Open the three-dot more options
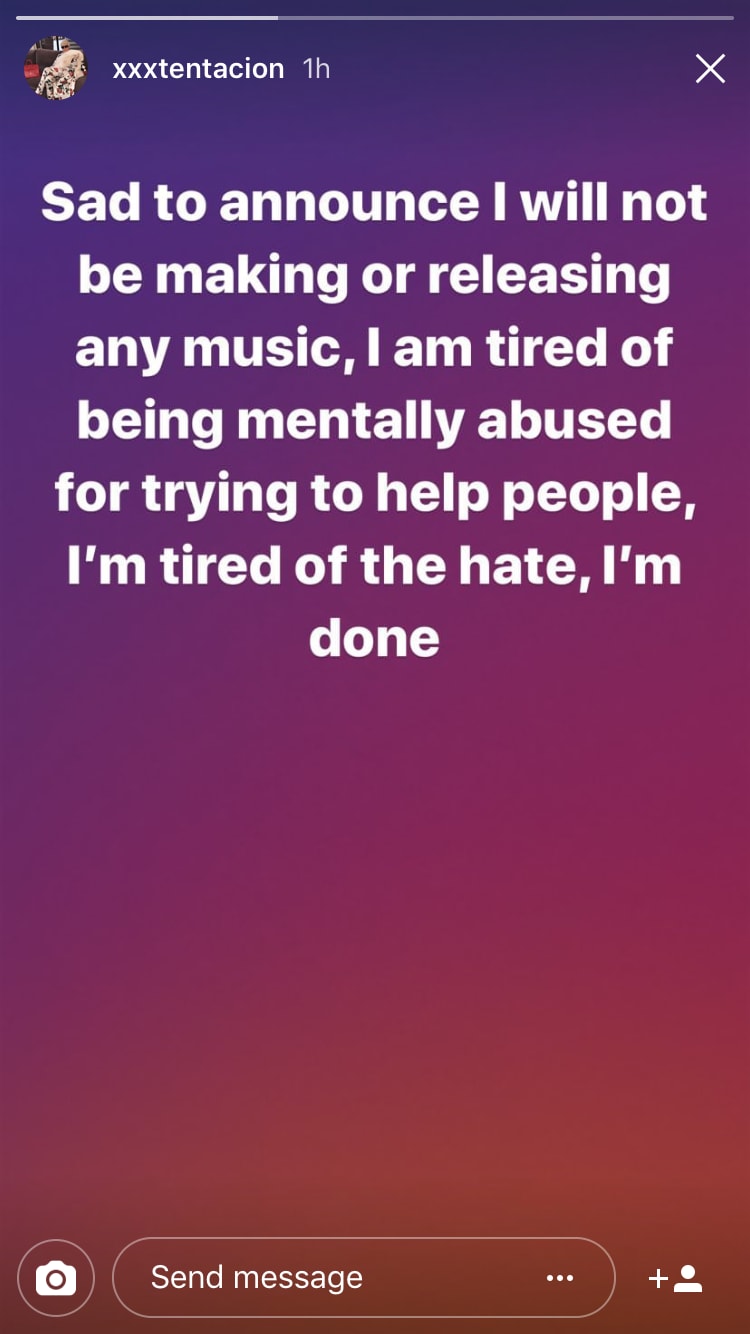This screenshot has width=750, height=1334. [560, 1277]
